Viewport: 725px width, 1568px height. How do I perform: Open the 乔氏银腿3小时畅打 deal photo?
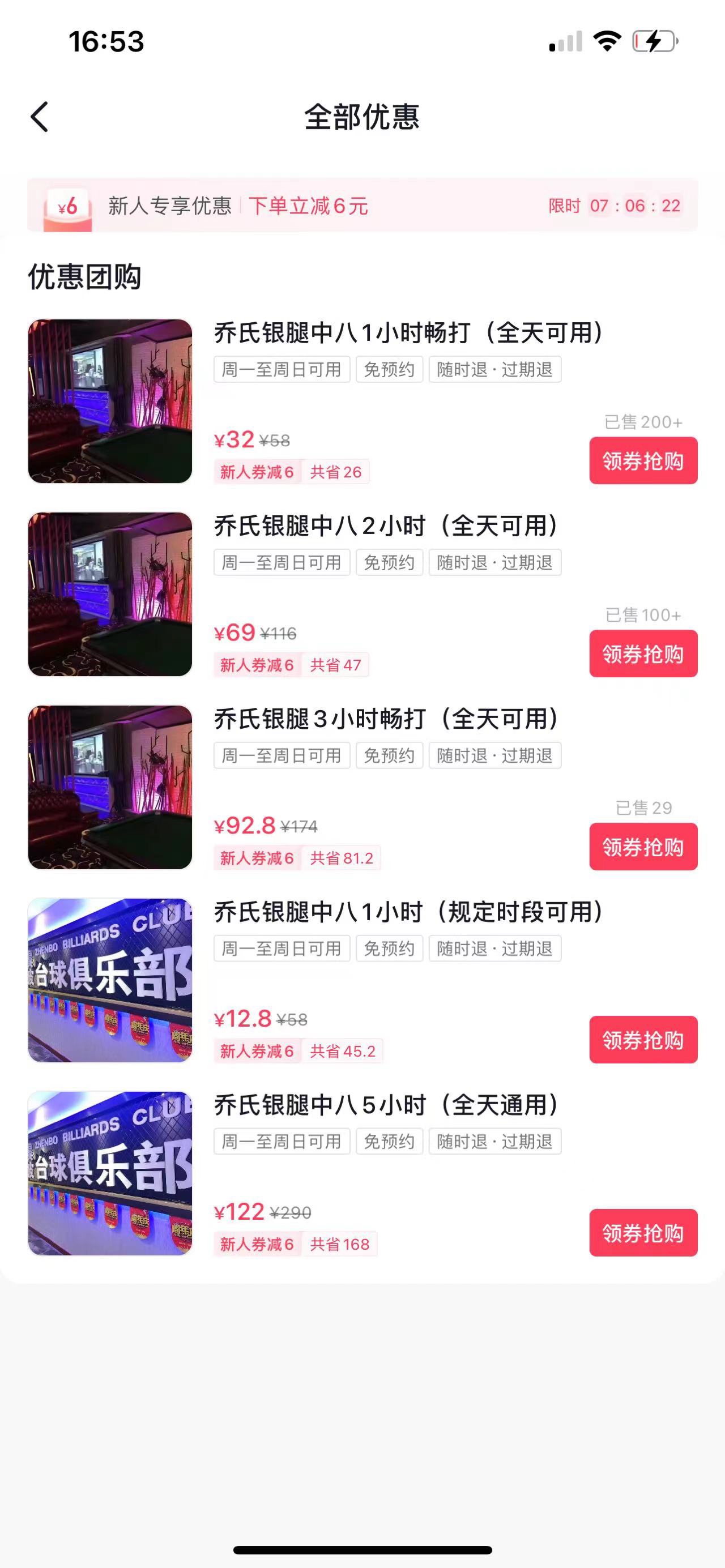(x=110, y=787)
